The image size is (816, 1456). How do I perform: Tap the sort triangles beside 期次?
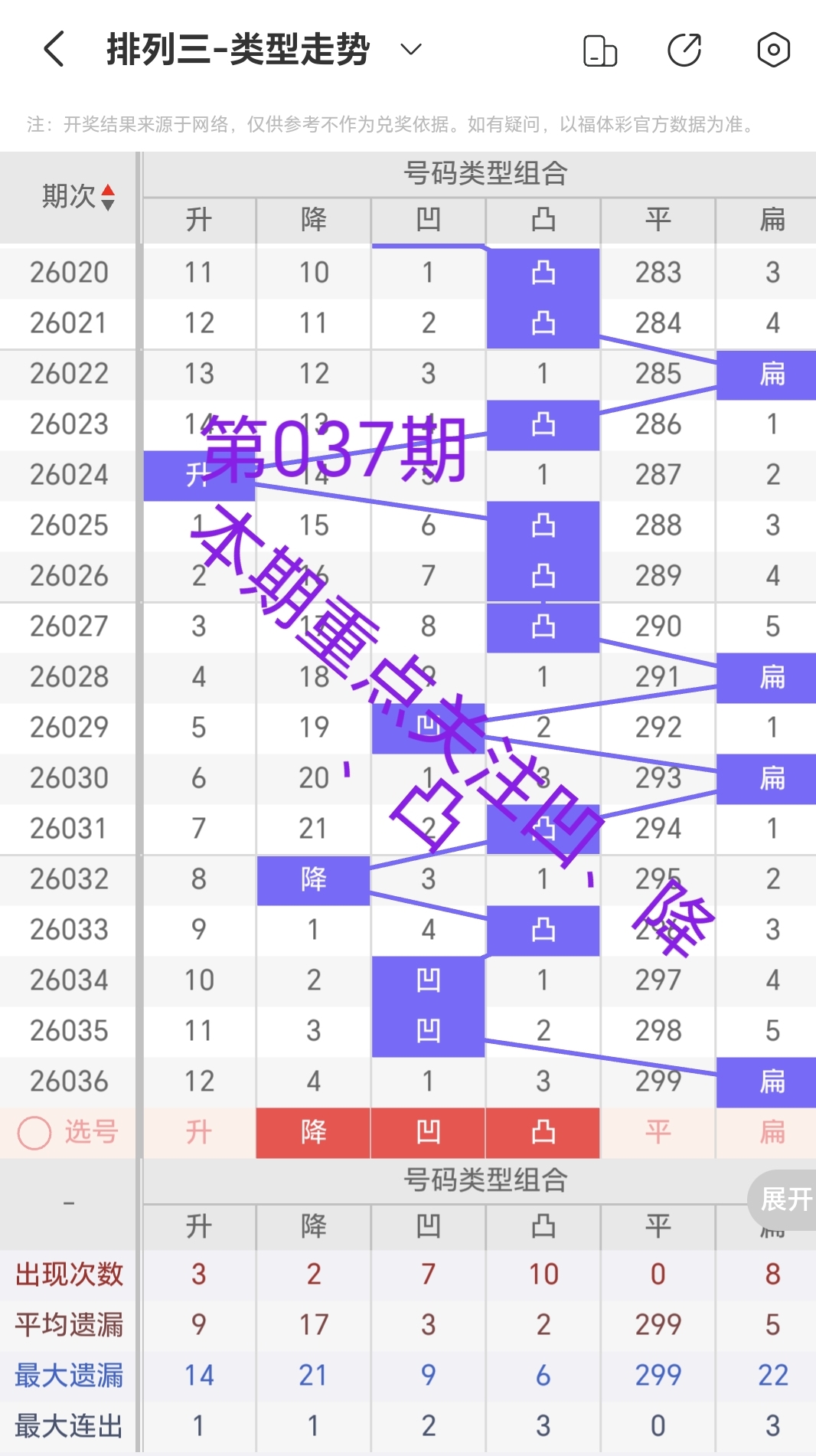point(108,198)
